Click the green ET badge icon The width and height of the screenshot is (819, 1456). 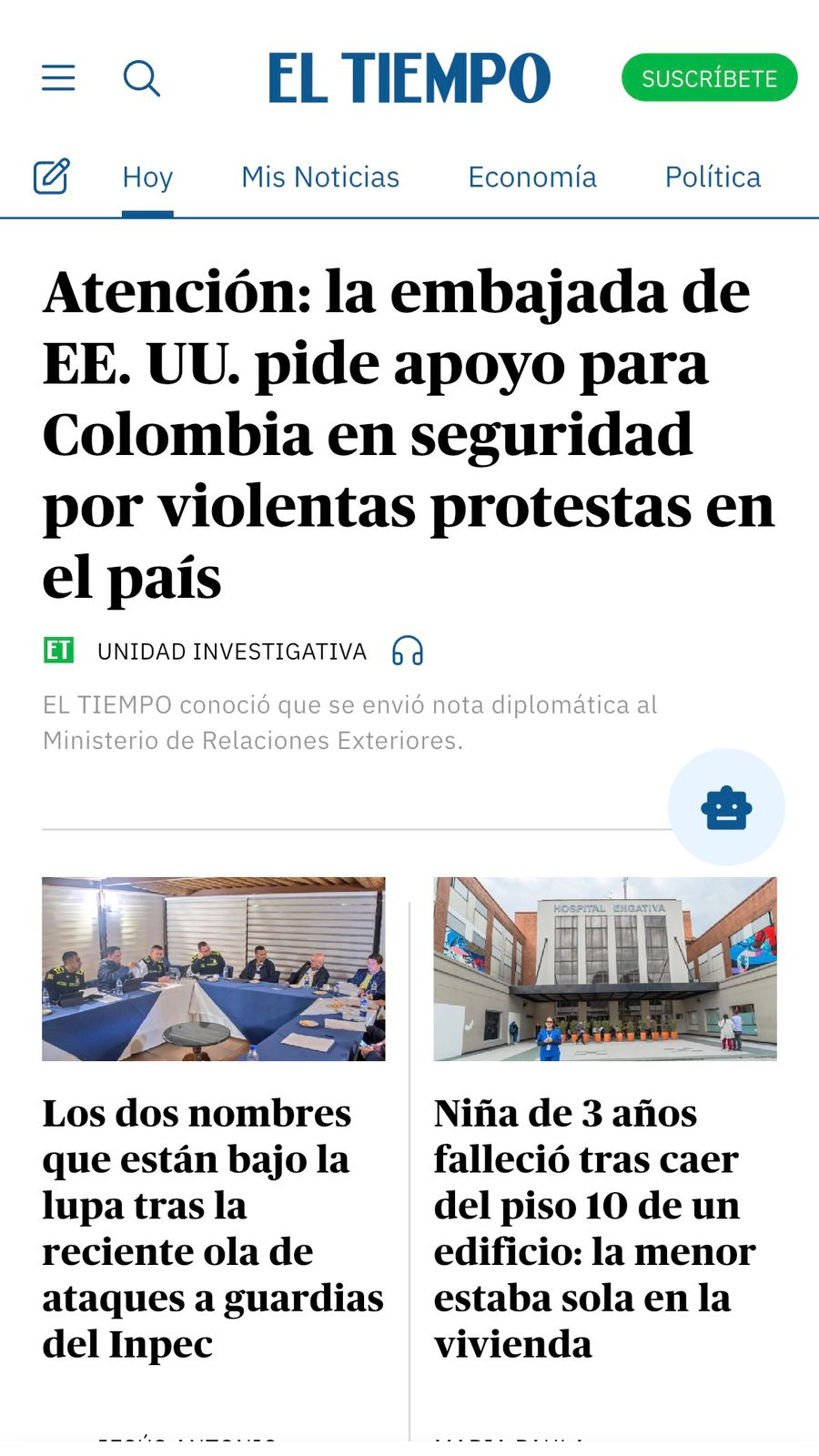click(58, 650)
